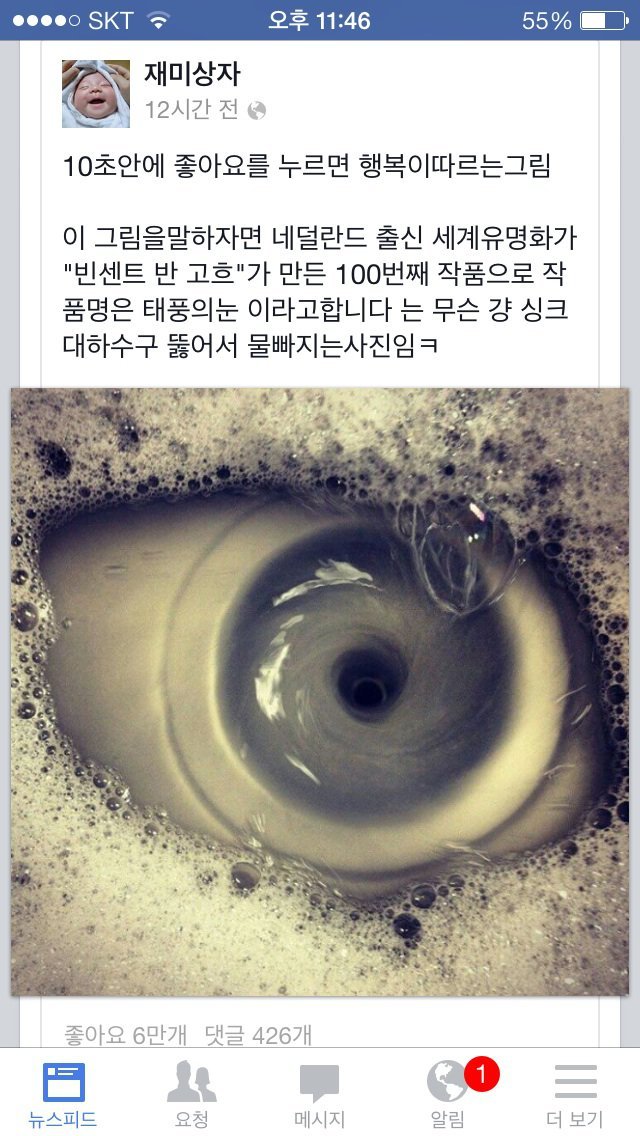This screenshot has height=1136, width=640.
Task: Open the sink whirlpool photo
Action: point(320,690)
